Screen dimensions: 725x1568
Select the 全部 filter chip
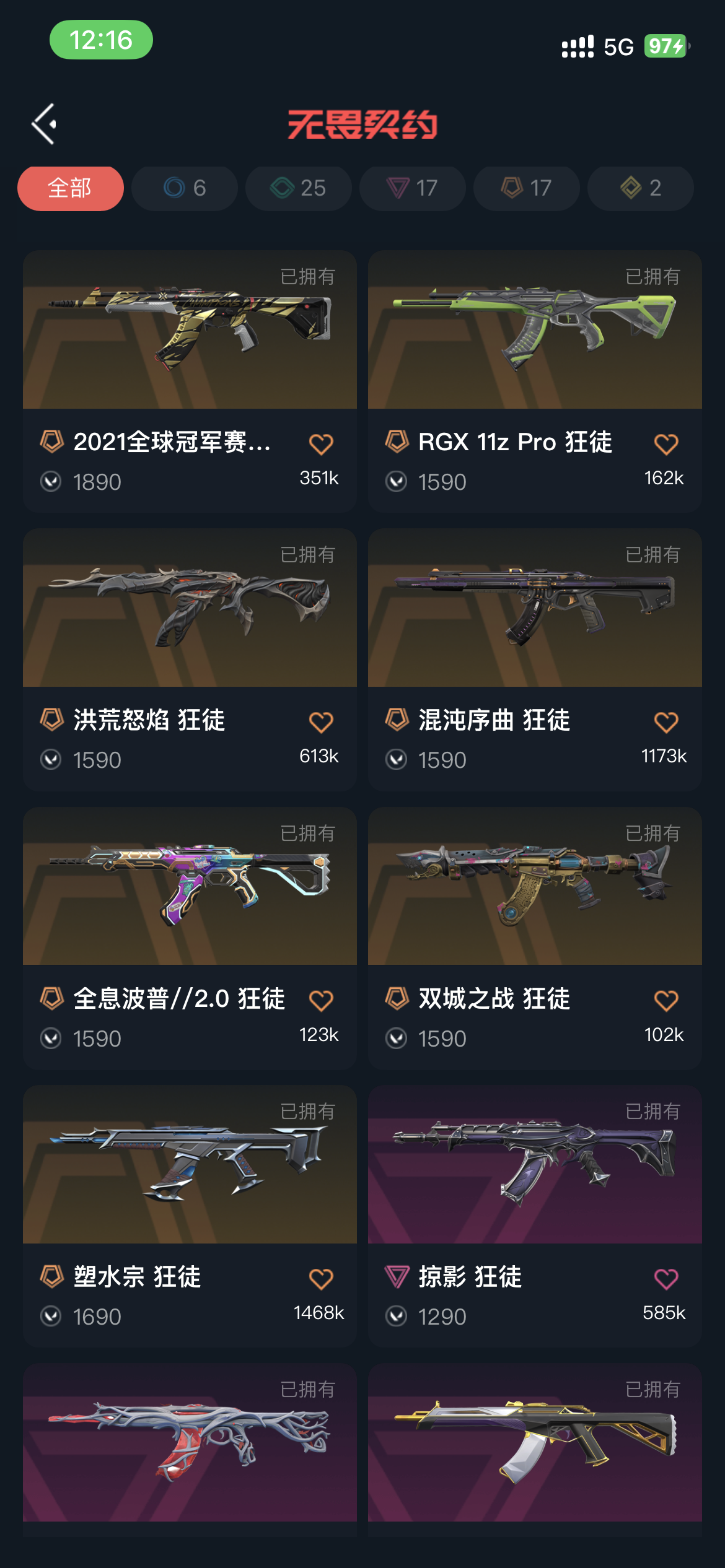pos(70,188)
